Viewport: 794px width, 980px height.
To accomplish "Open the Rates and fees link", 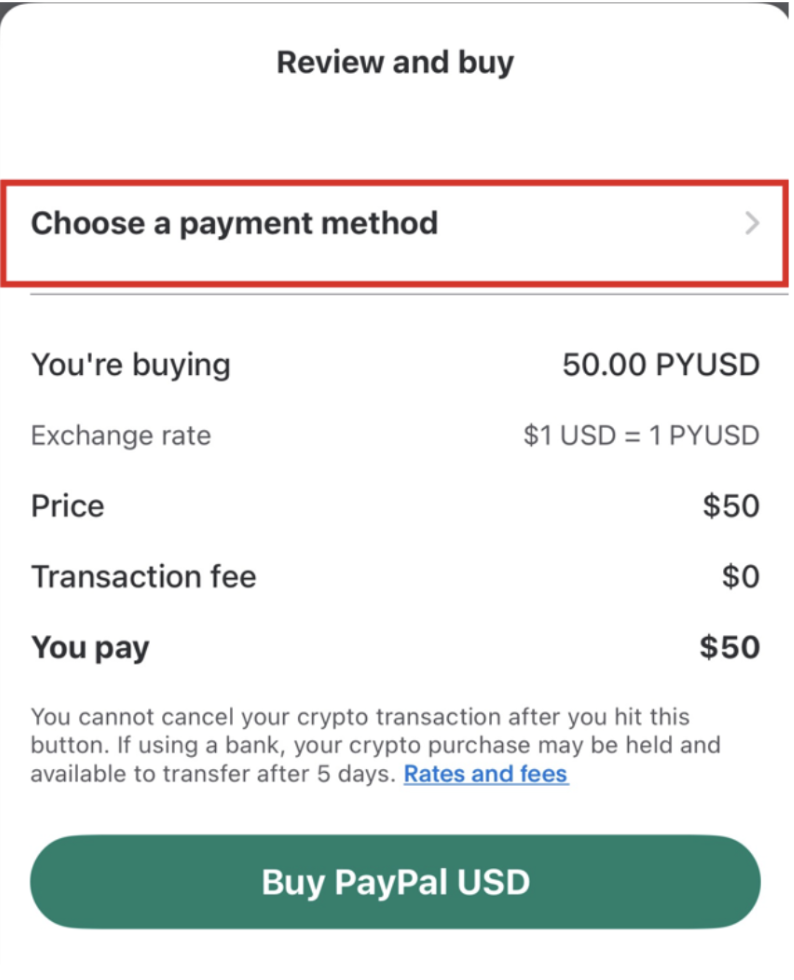I will click(x=486, y=774).
